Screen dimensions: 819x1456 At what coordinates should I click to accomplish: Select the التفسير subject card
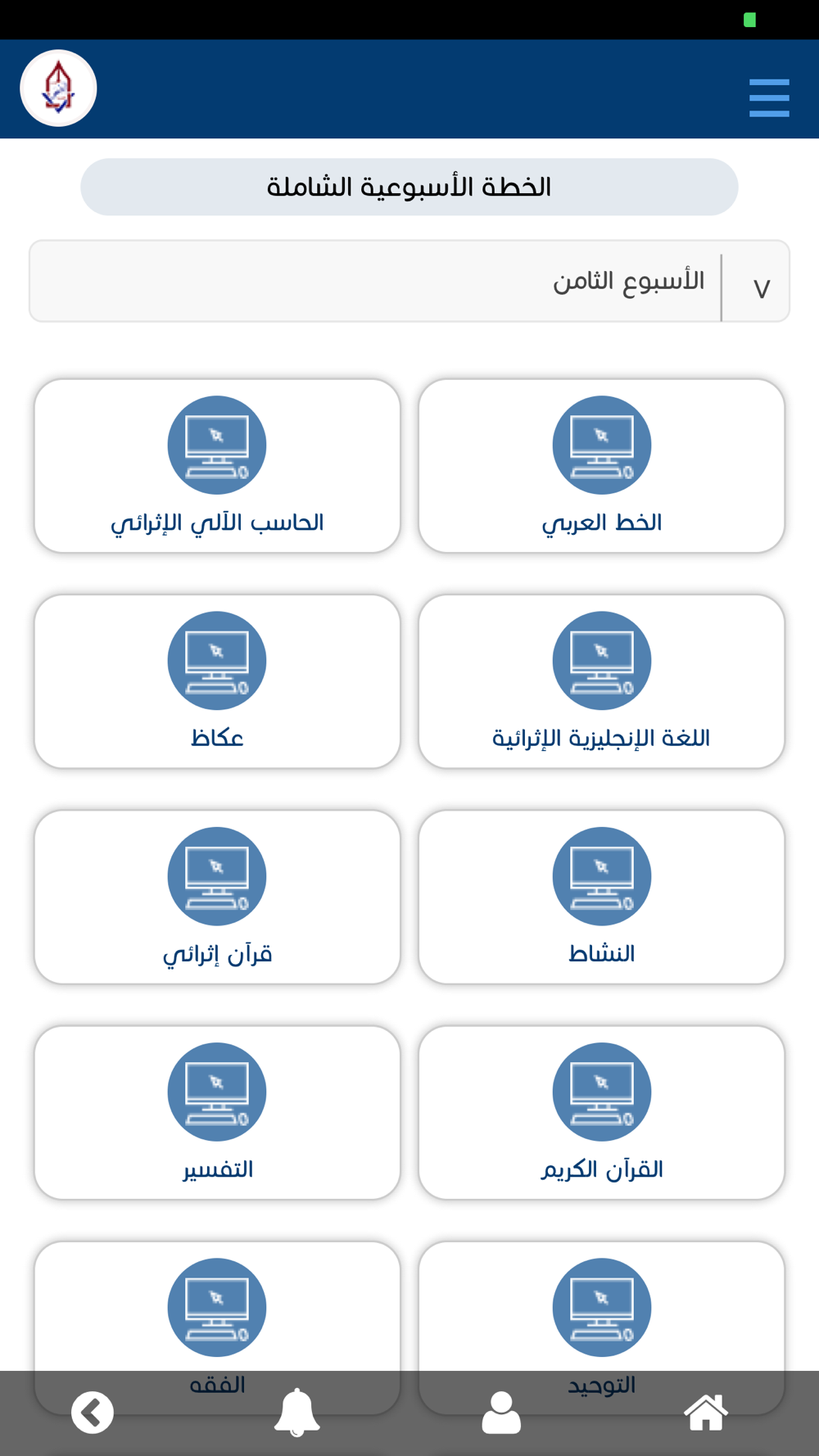pos(217,1112)
